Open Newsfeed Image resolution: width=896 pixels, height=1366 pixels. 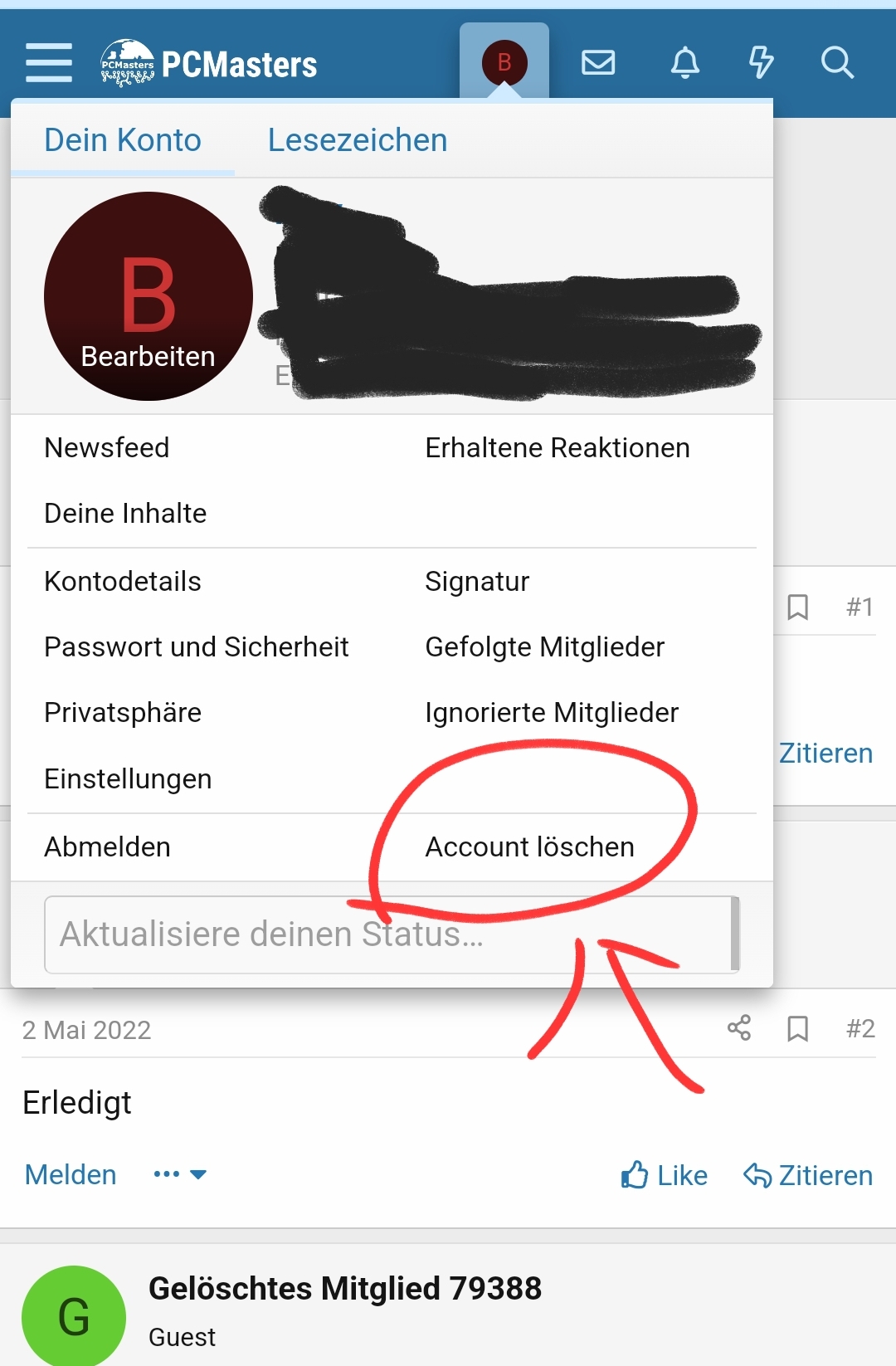pyautogui.click(x=107, y=448)
